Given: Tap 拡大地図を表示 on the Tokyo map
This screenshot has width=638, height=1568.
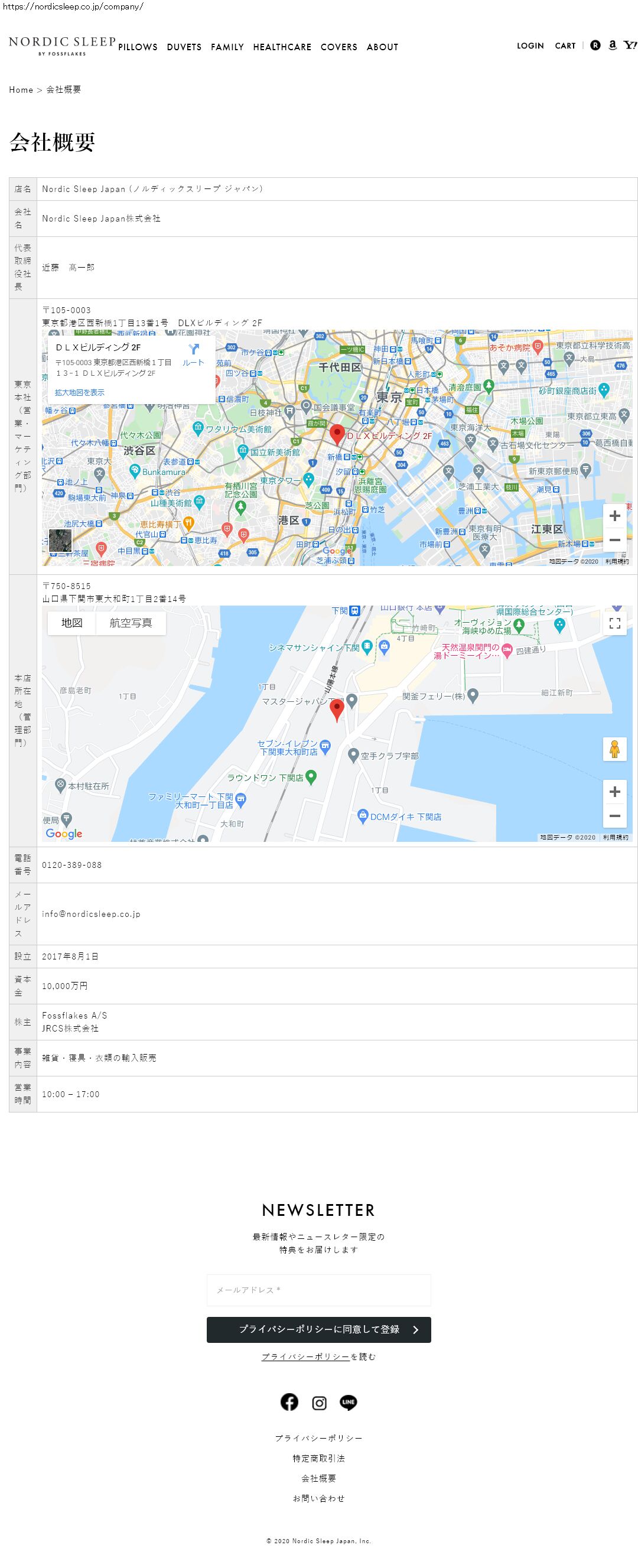Looking at the screenshot, I should pos(80,393).
